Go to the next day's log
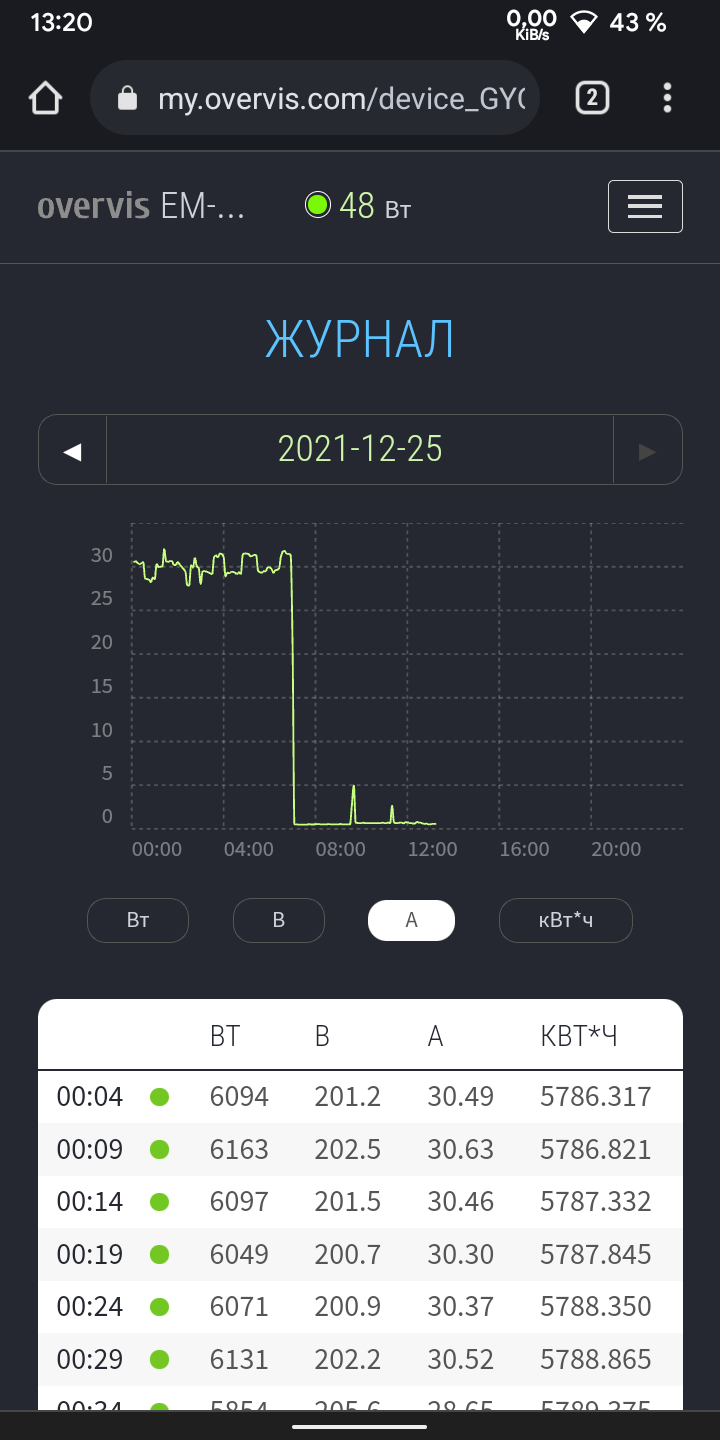720x1440 pixels. (648, 450)
